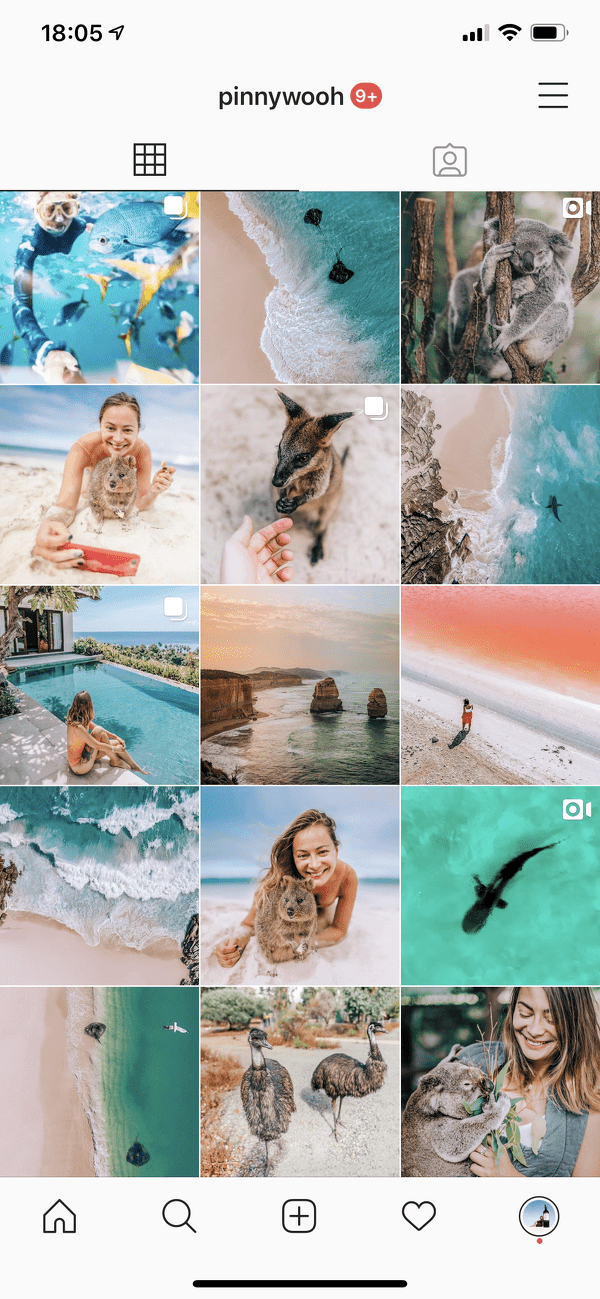The width and height of the screenshot is (600, 1299).
Task: Open the hamburger menu
Action: pos(552,95)
